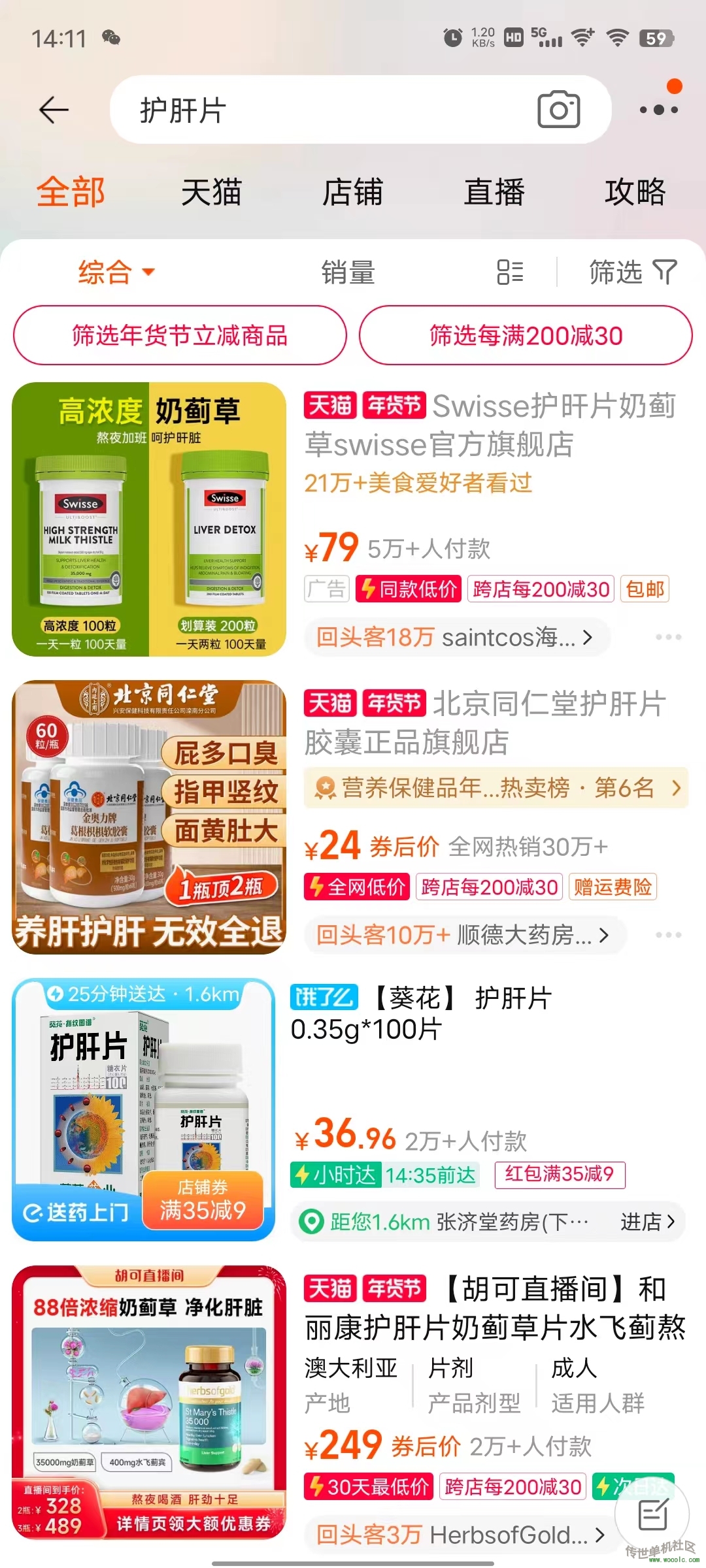
Task: Sort results by 销量
Action: click(x=348, y=272)
